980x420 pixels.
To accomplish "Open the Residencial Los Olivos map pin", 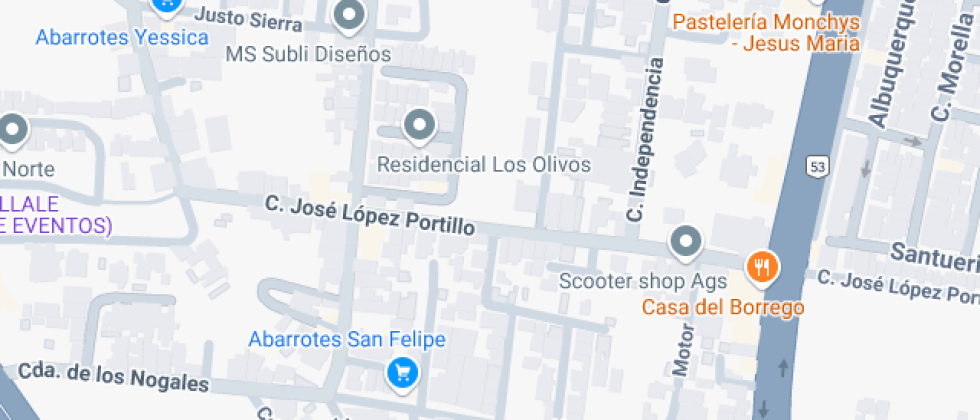I will (x=419, y=126).
